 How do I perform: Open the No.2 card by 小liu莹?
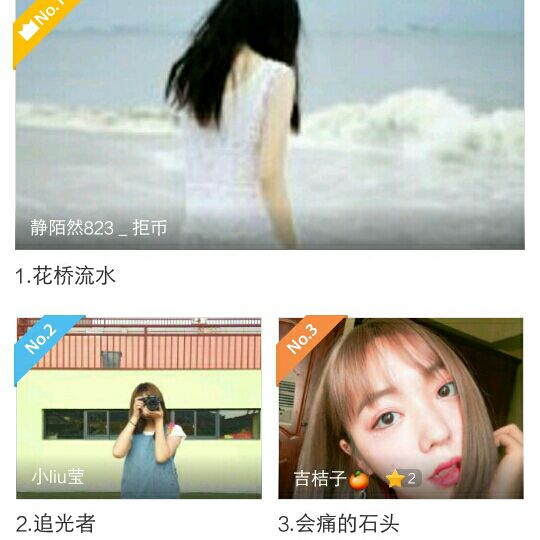pos(139,408)
